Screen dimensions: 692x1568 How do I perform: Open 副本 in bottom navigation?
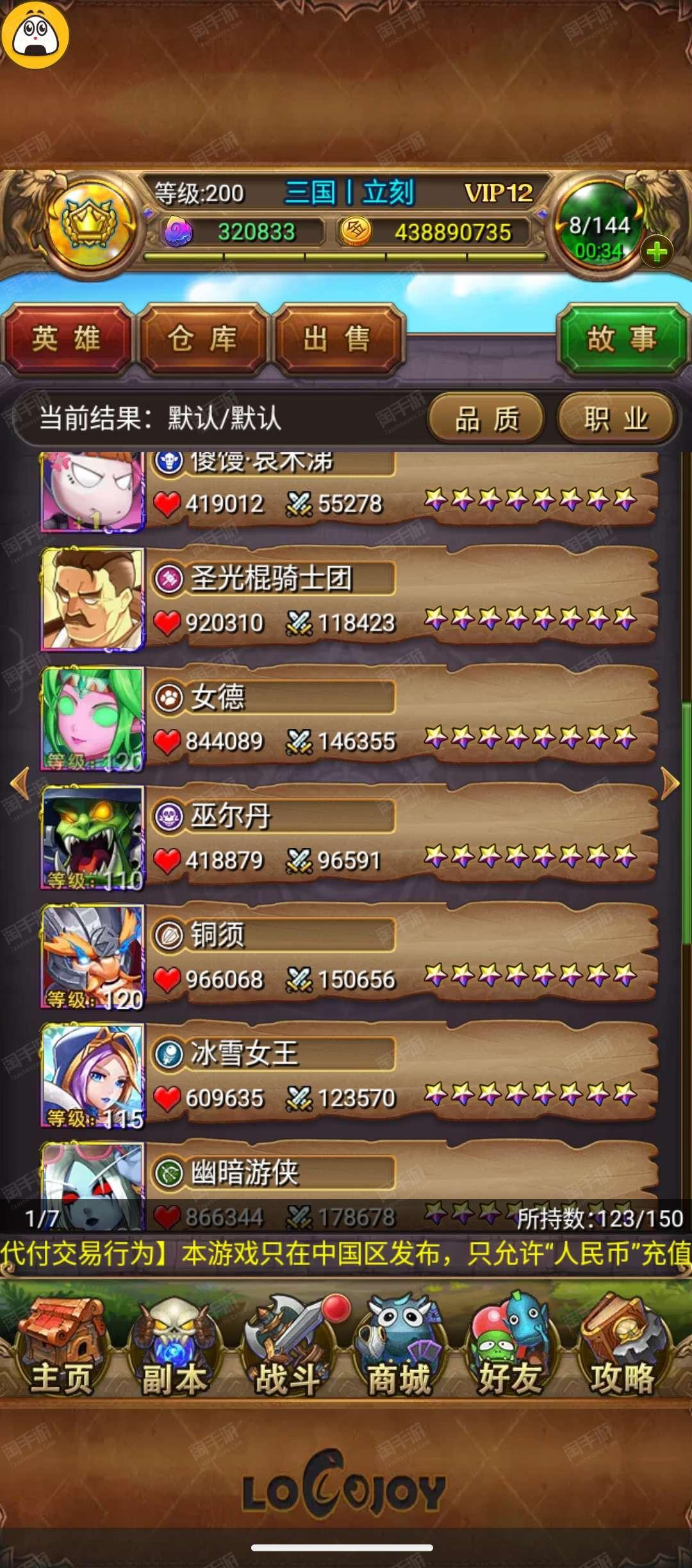pos(174,1346)
